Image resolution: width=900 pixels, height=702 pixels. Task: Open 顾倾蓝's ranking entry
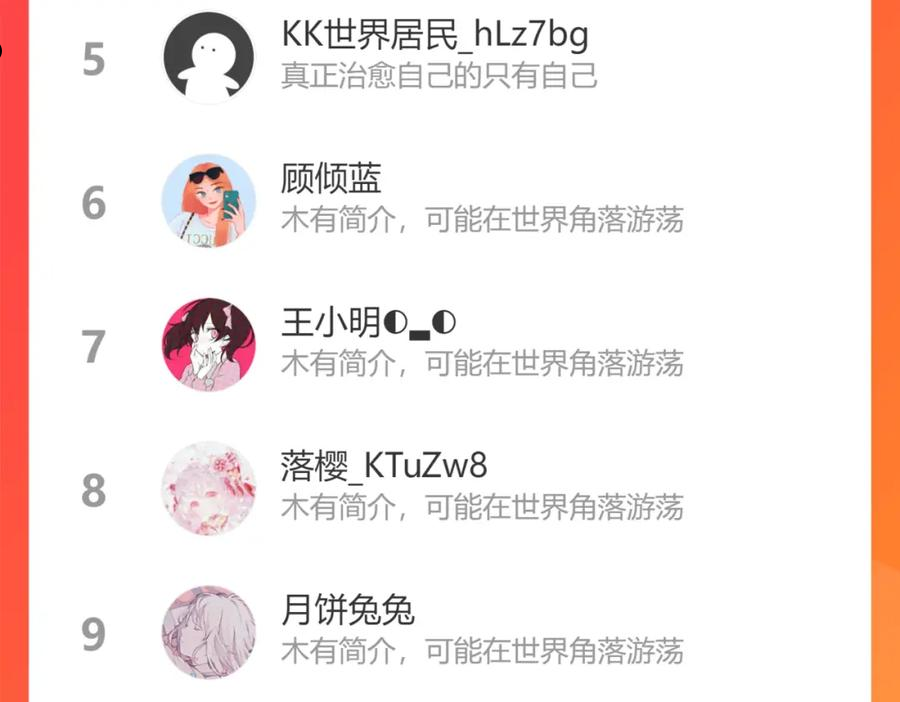coord(450,201)
